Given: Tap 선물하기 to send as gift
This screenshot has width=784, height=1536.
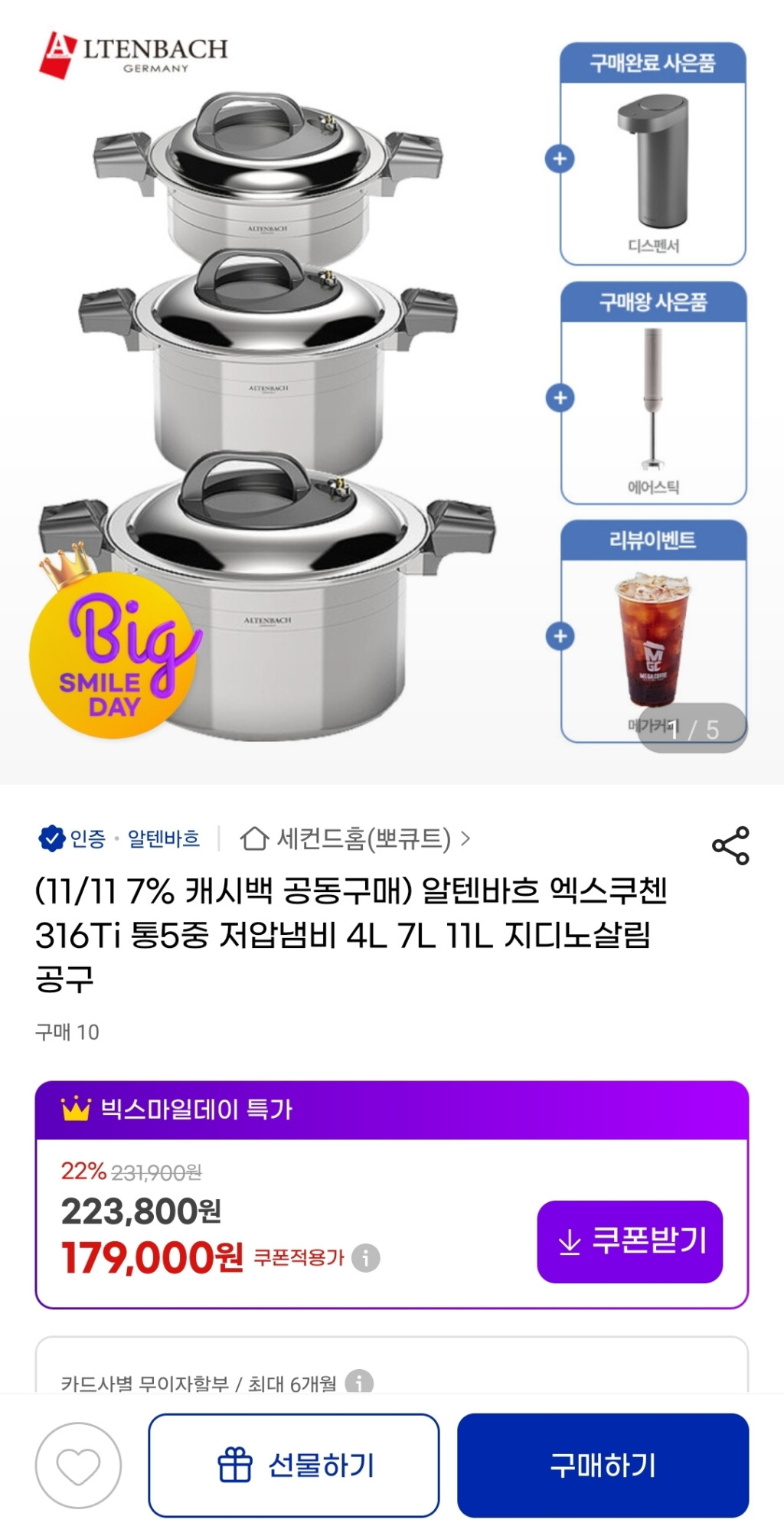Looking at the screenshot, I should coord(294,1466).
